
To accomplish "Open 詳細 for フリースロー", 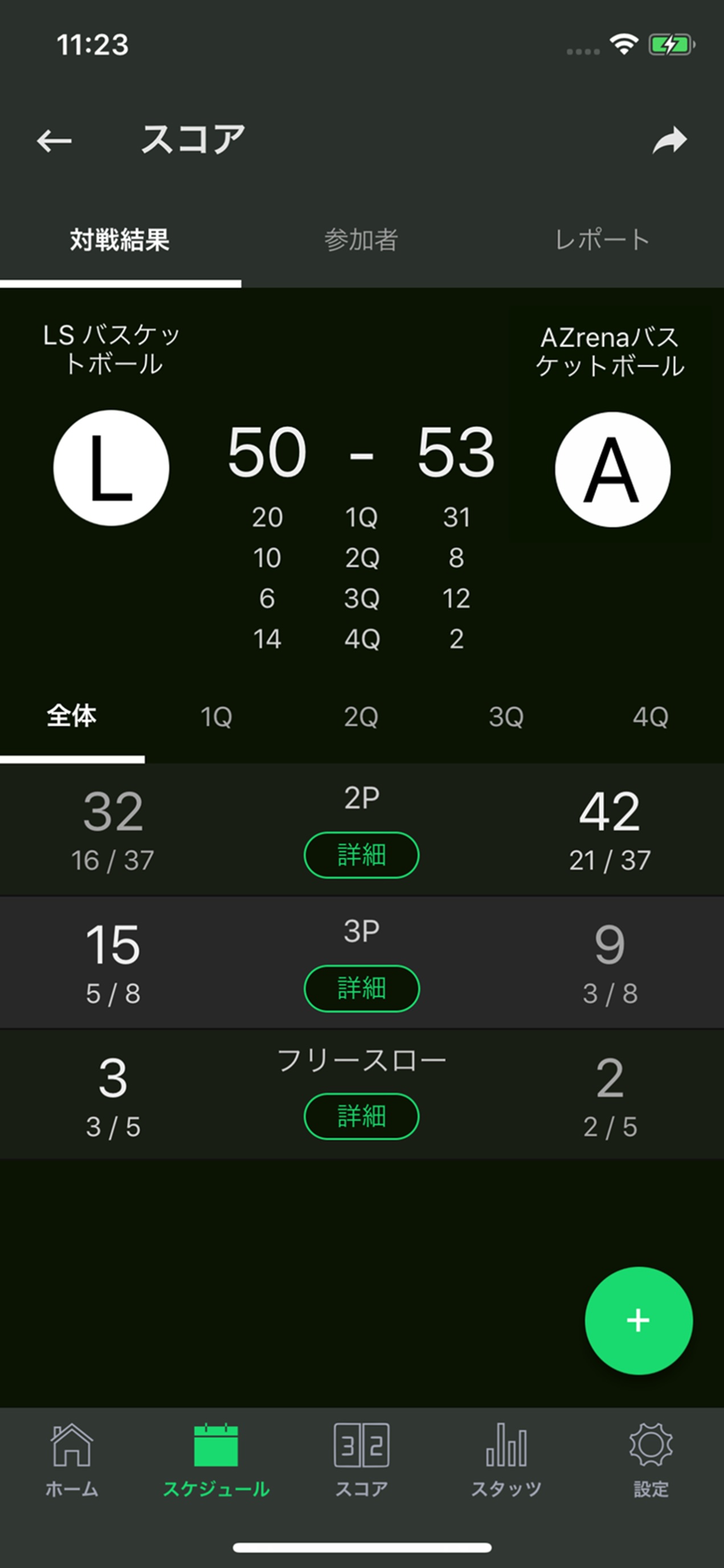I will [361, 1116].
